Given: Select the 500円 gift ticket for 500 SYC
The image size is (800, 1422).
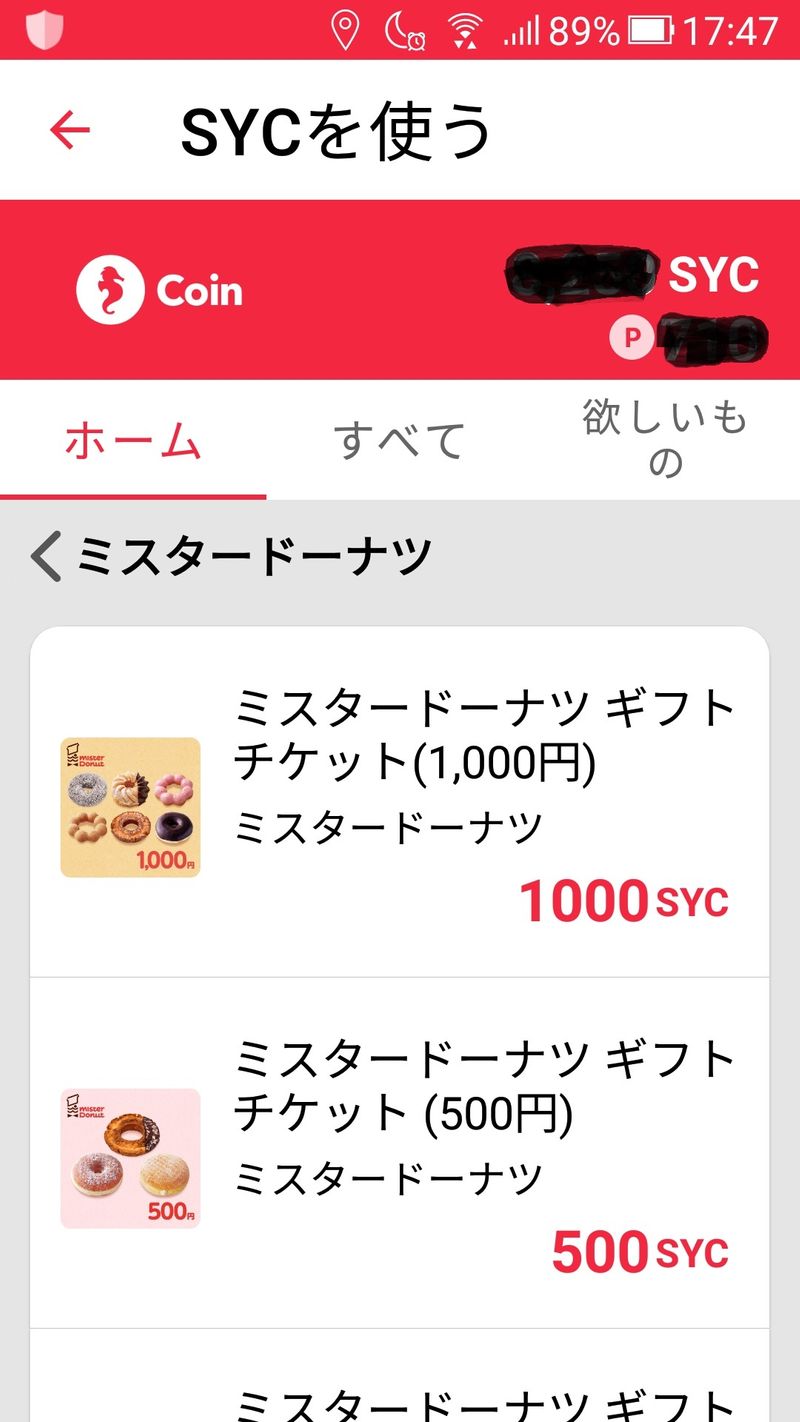Looking at the screenshot, I should click(x=400, y=1155).
